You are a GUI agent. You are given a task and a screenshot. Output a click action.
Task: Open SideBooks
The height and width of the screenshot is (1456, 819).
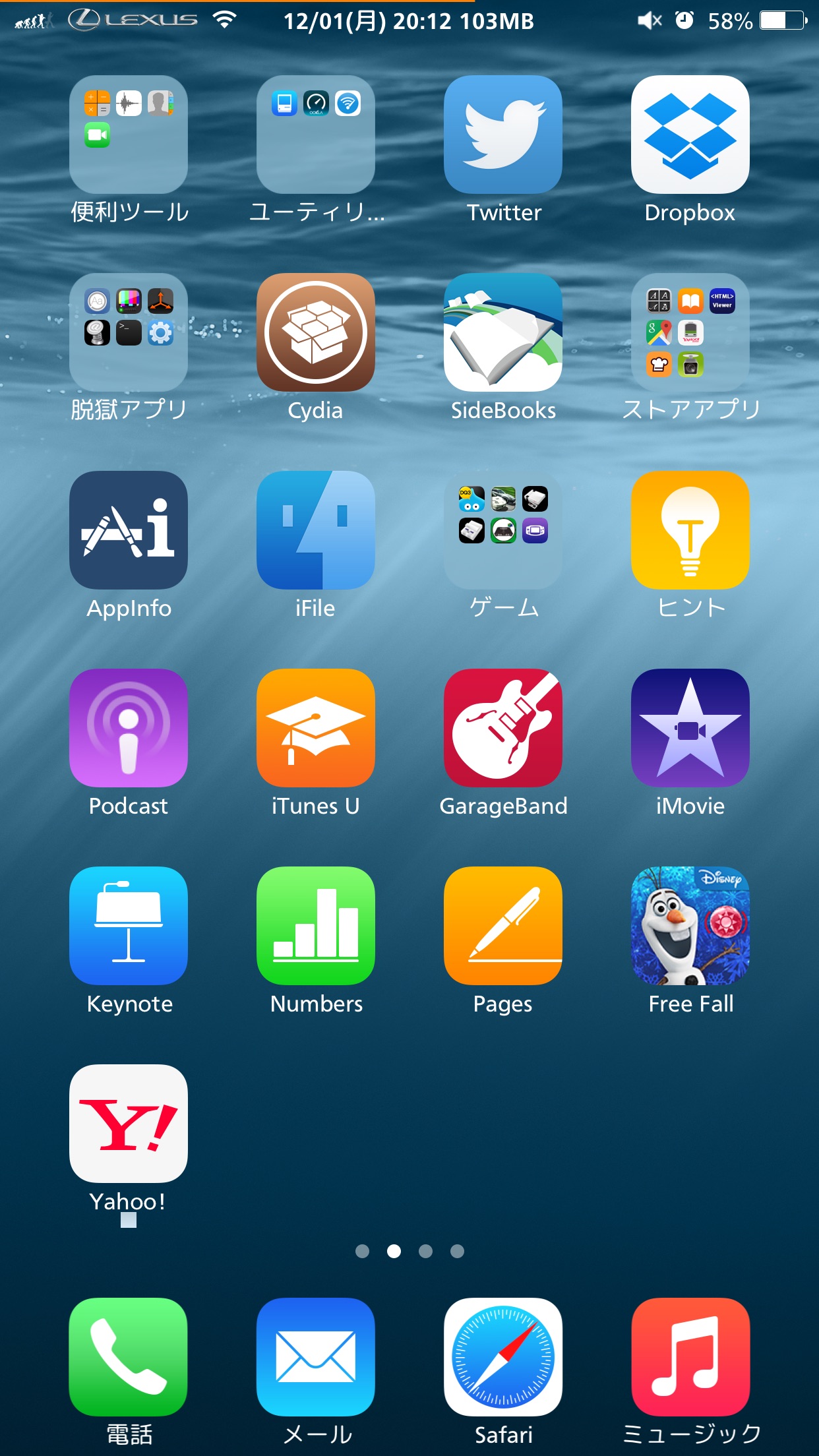(x=503, y=332)
